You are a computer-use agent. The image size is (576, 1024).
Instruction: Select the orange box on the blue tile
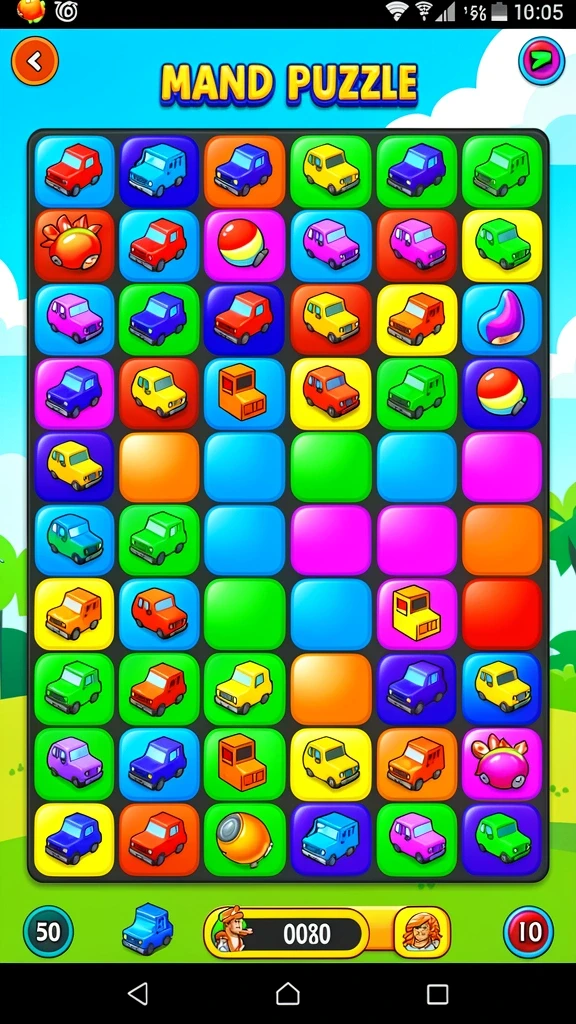[x=244, y=394]
